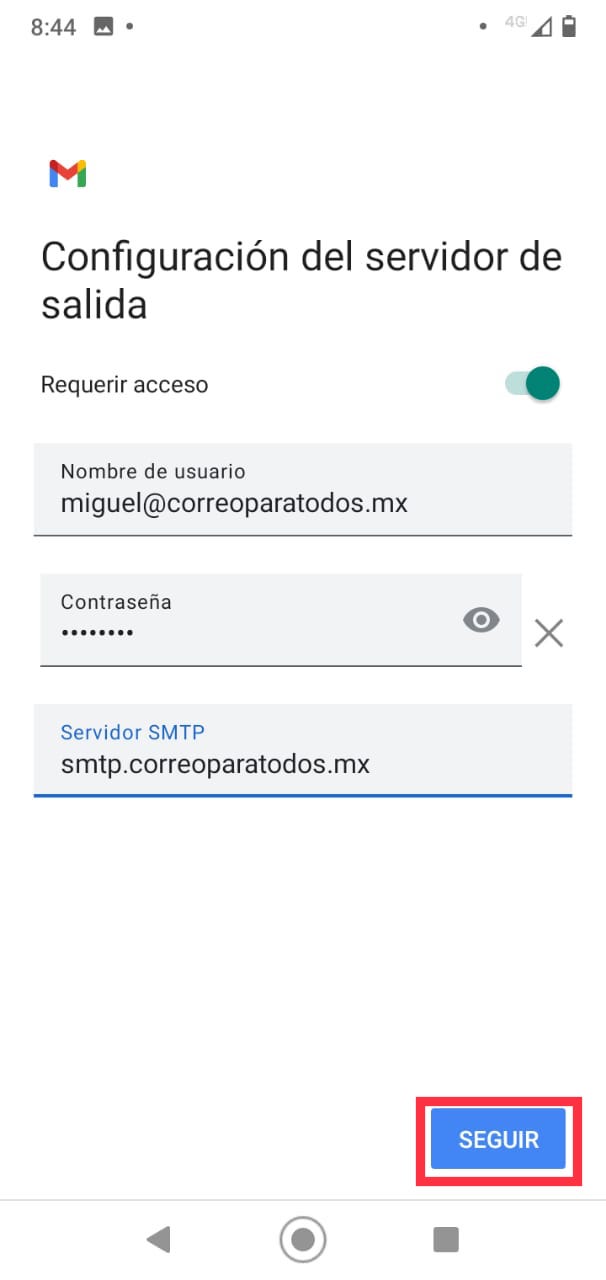The width and height of the screenshot is (606, 1280).
Task: Edit the Servidor SMTP field
Action: tap(300, 764)
